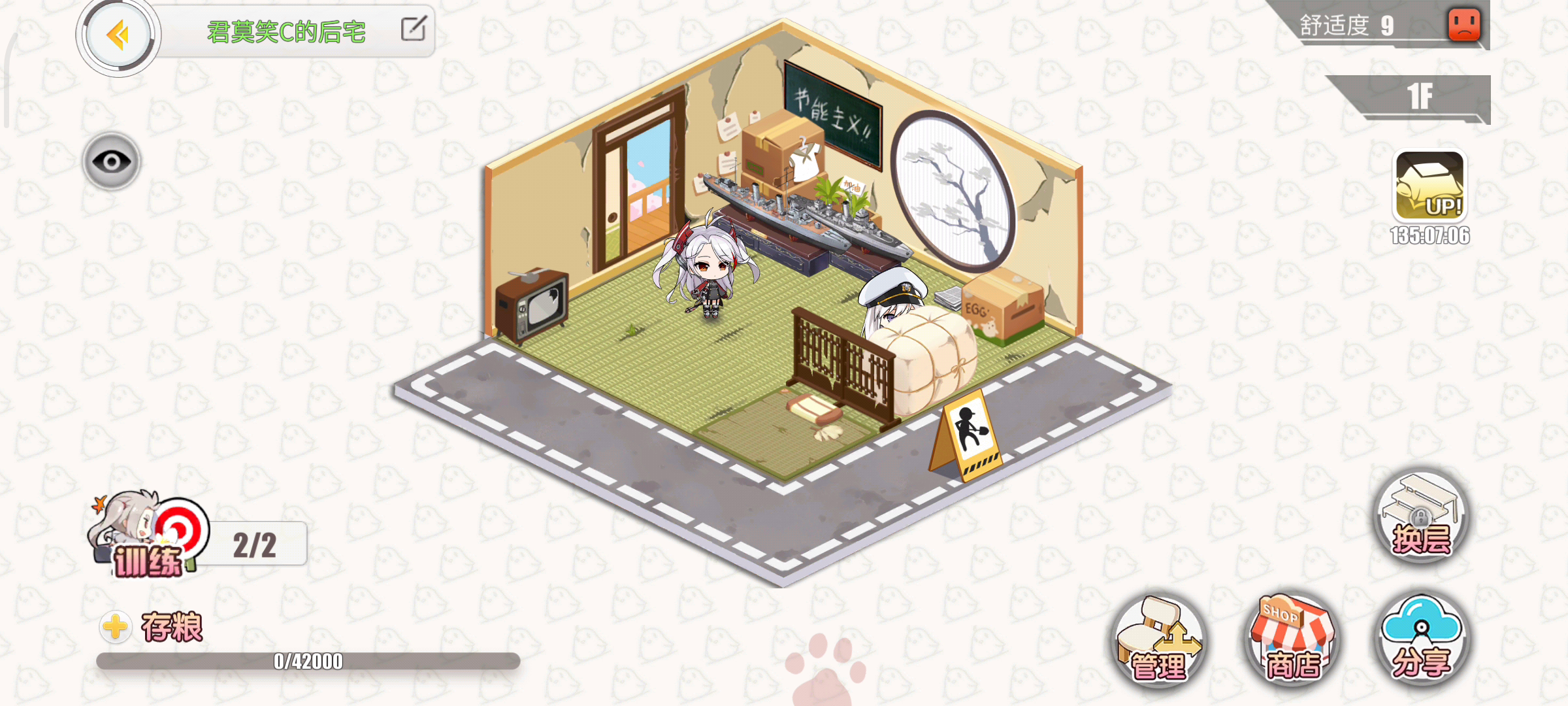Open the UP! box event icon
This screenshot has height=706, width=1568.
coord(1429,187)
